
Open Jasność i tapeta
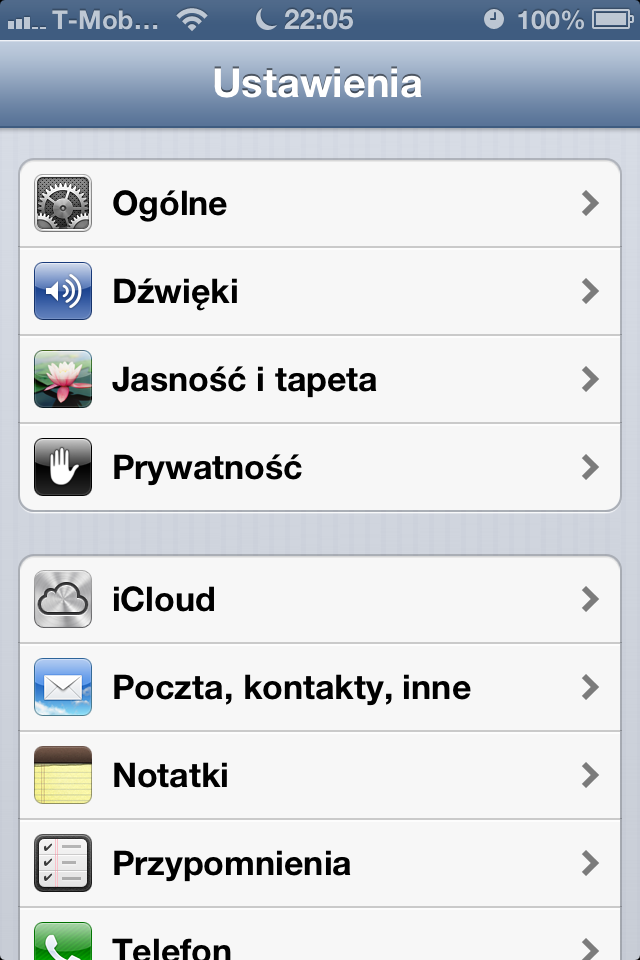point(320,380)
